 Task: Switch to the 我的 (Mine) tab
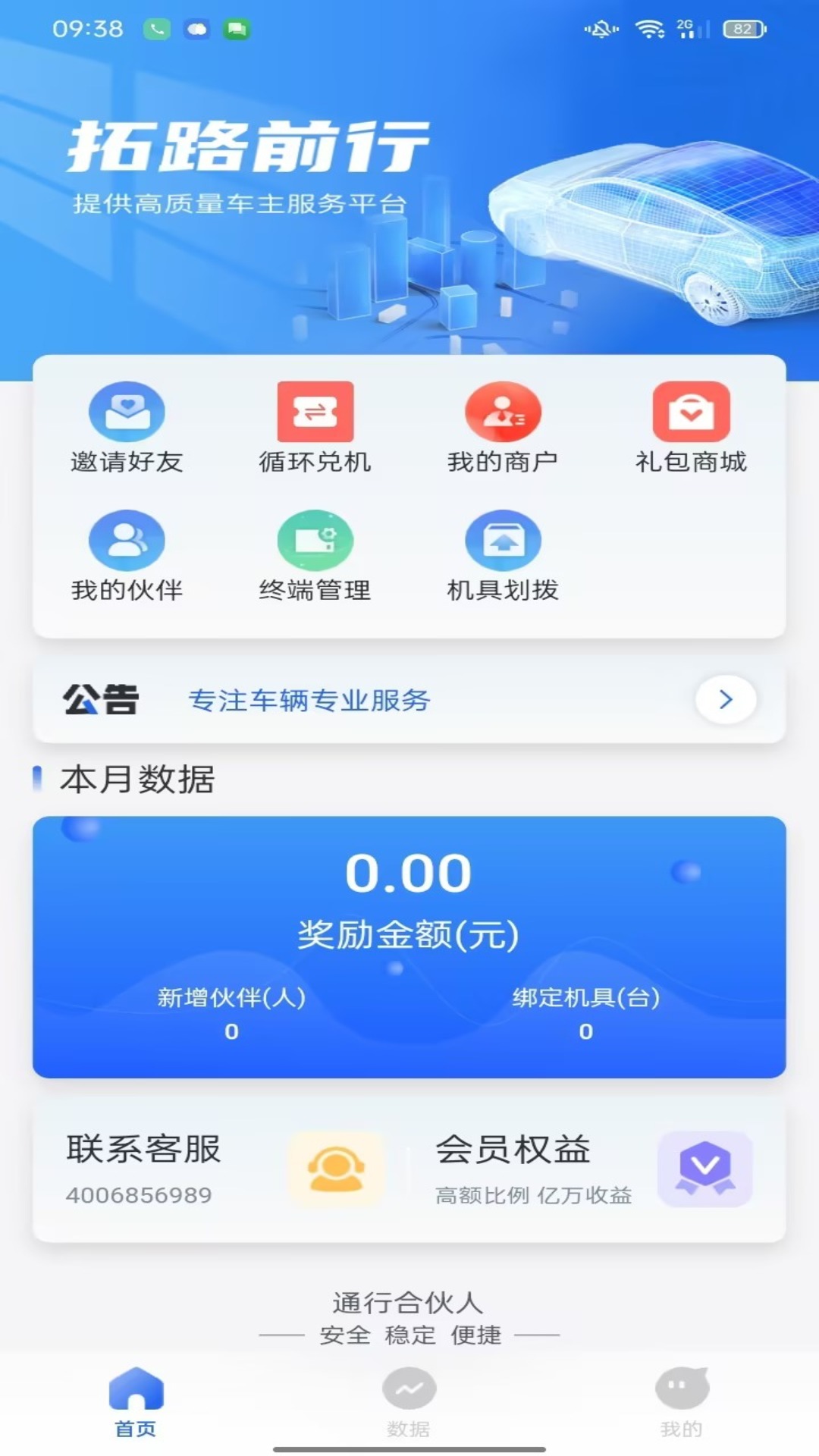coord(681,1407)
